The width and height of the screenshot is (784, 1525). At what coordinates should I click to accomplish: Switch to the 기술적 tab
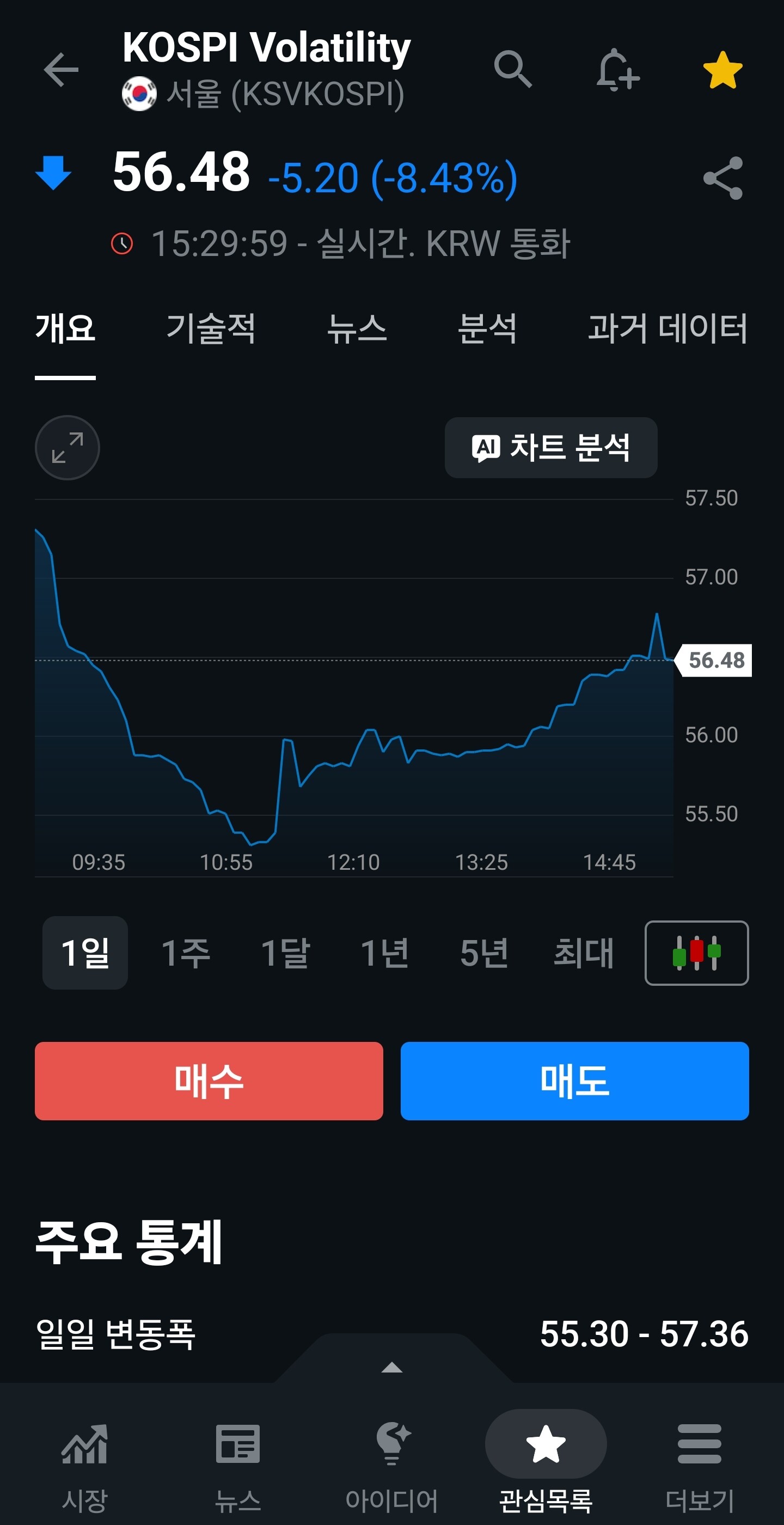(x=211, y=328)
